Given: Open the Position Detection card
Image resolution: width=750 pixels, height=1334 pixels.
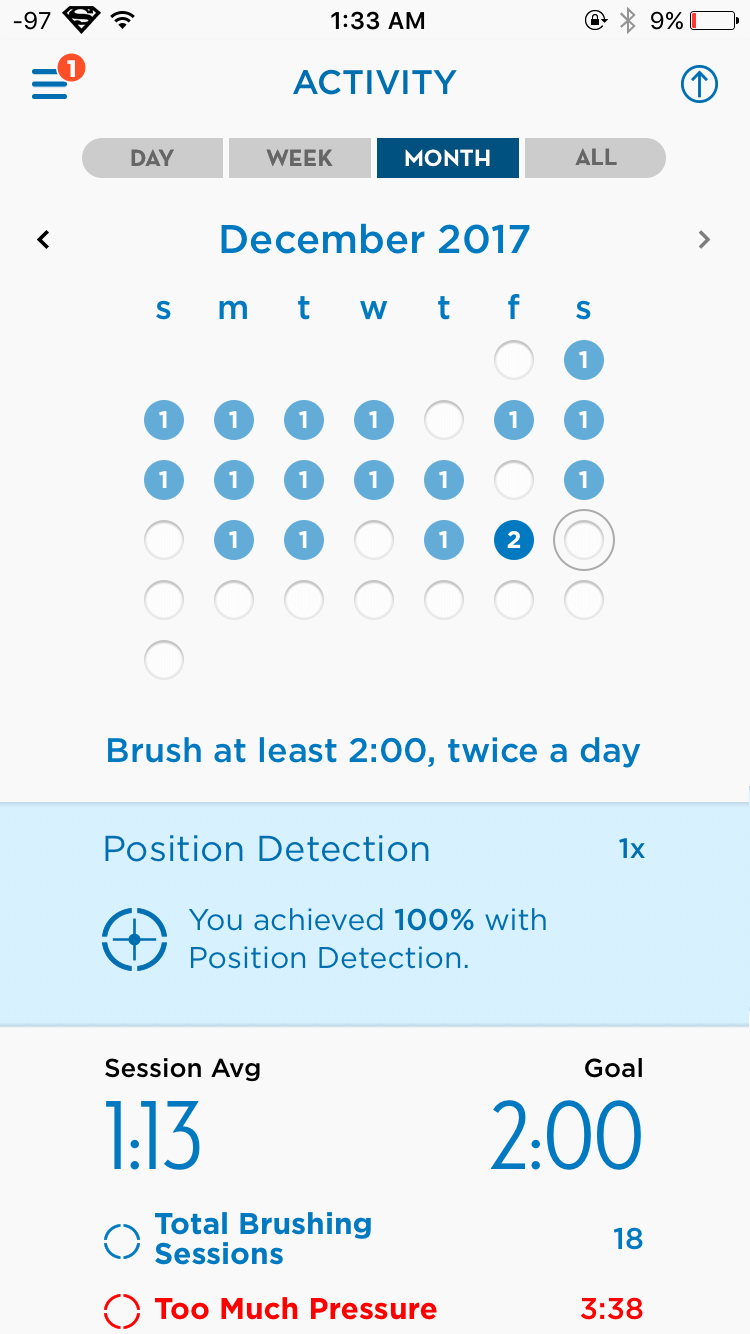Looking at the screenshot, I should (375, 914).
